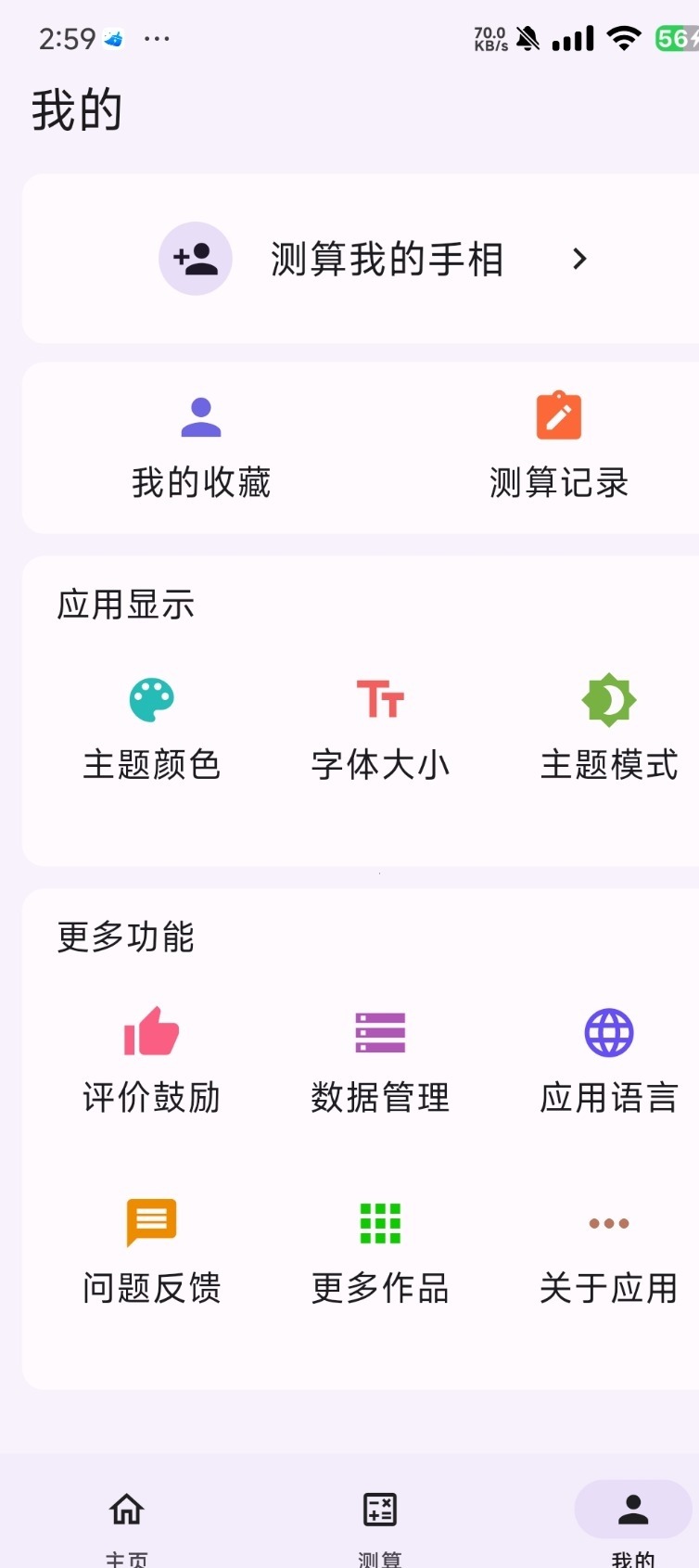Change 应用语言
Image resolution: width=699 pixels, height=1568 pixels.
point(609,1062)
